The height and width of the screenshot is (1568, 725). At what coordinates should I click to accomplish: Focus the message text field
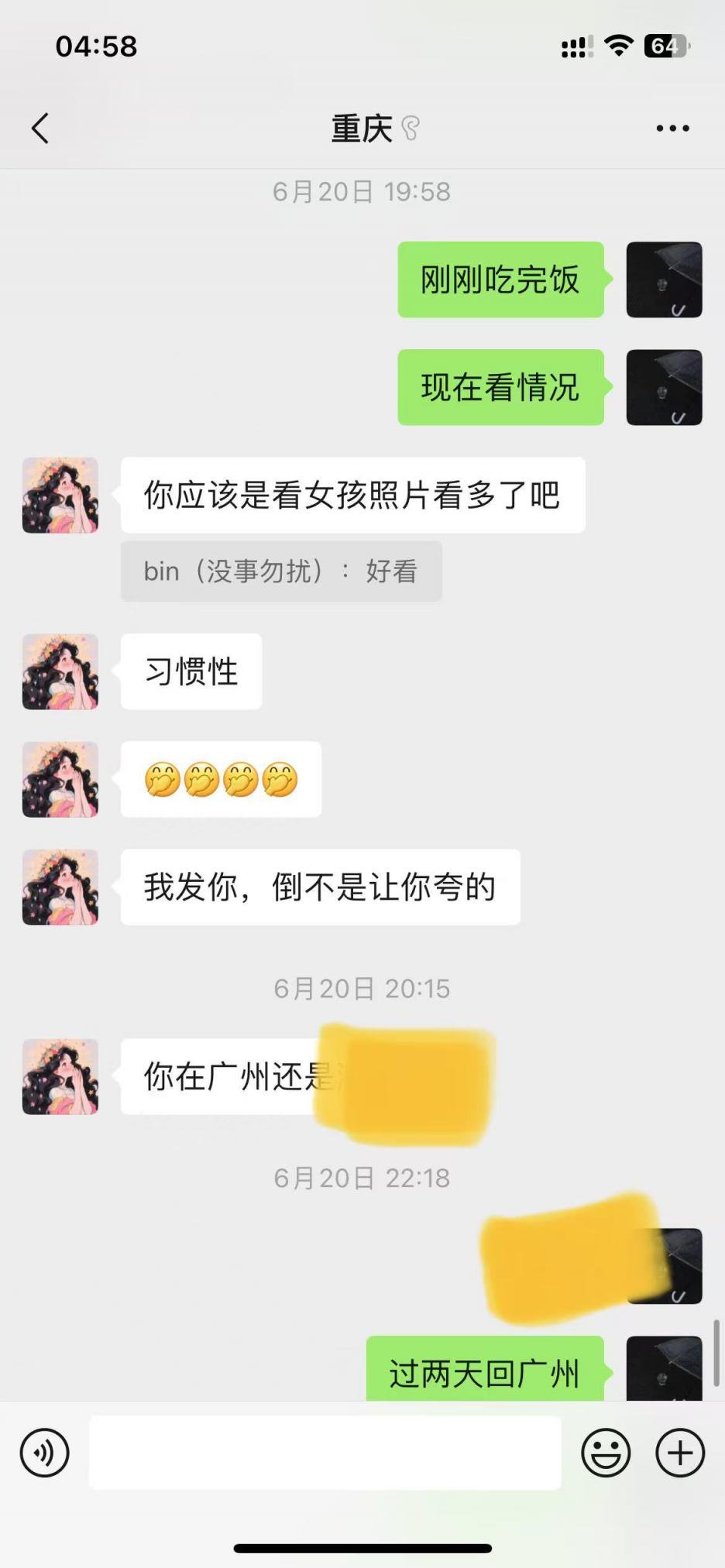click(325, 1453)
